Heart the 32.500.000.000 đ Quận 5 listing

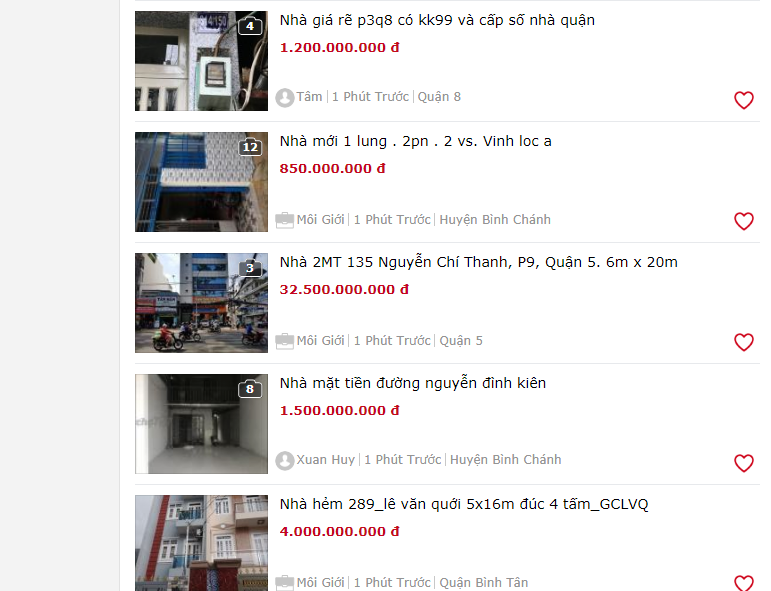tap(743, 342)
